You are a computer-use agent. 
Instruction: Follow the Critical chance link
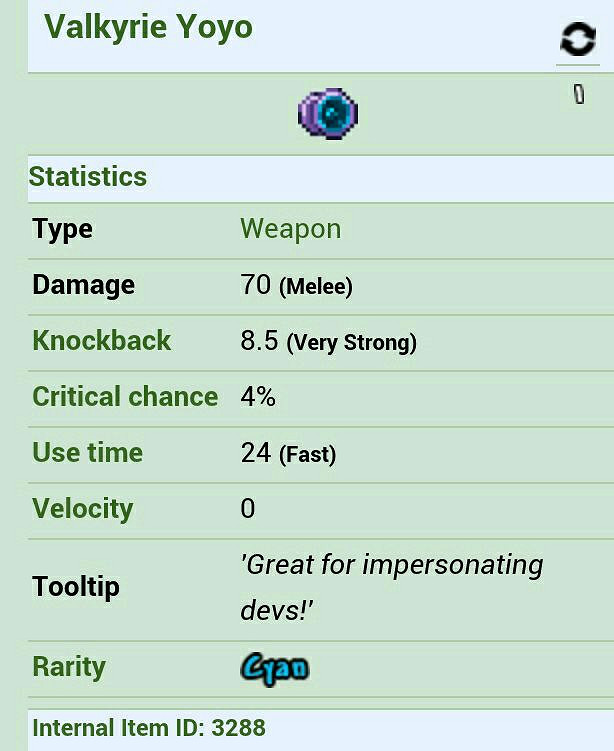coord(125,397)
